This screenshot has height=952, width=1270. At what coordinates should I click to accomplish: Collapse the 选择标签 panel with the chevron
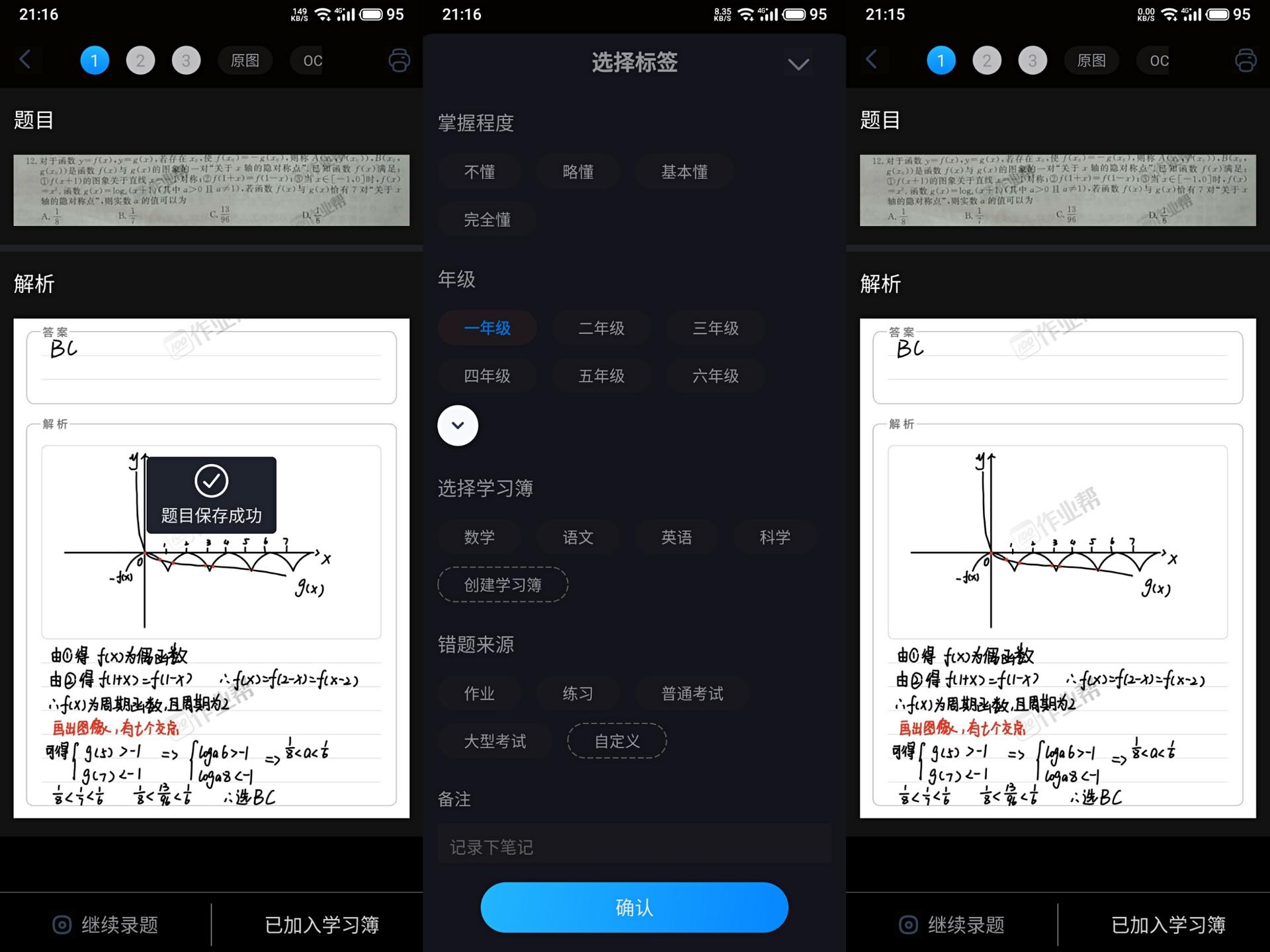(798, 63)
